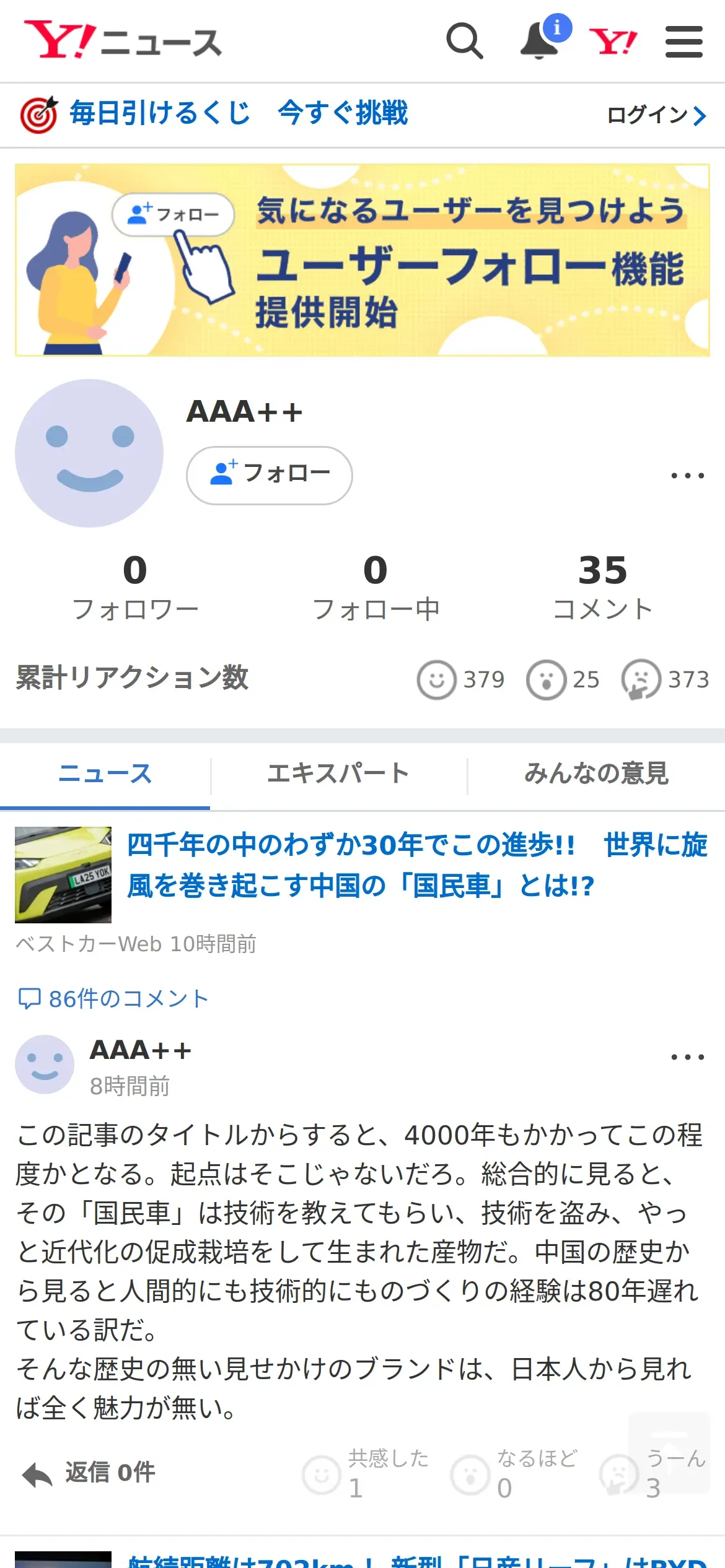Image resolution: width=725 pixels, height=1568 pixels.
Task: Open comment options for the 8時間前 comment
Action: coord(687,1057)
